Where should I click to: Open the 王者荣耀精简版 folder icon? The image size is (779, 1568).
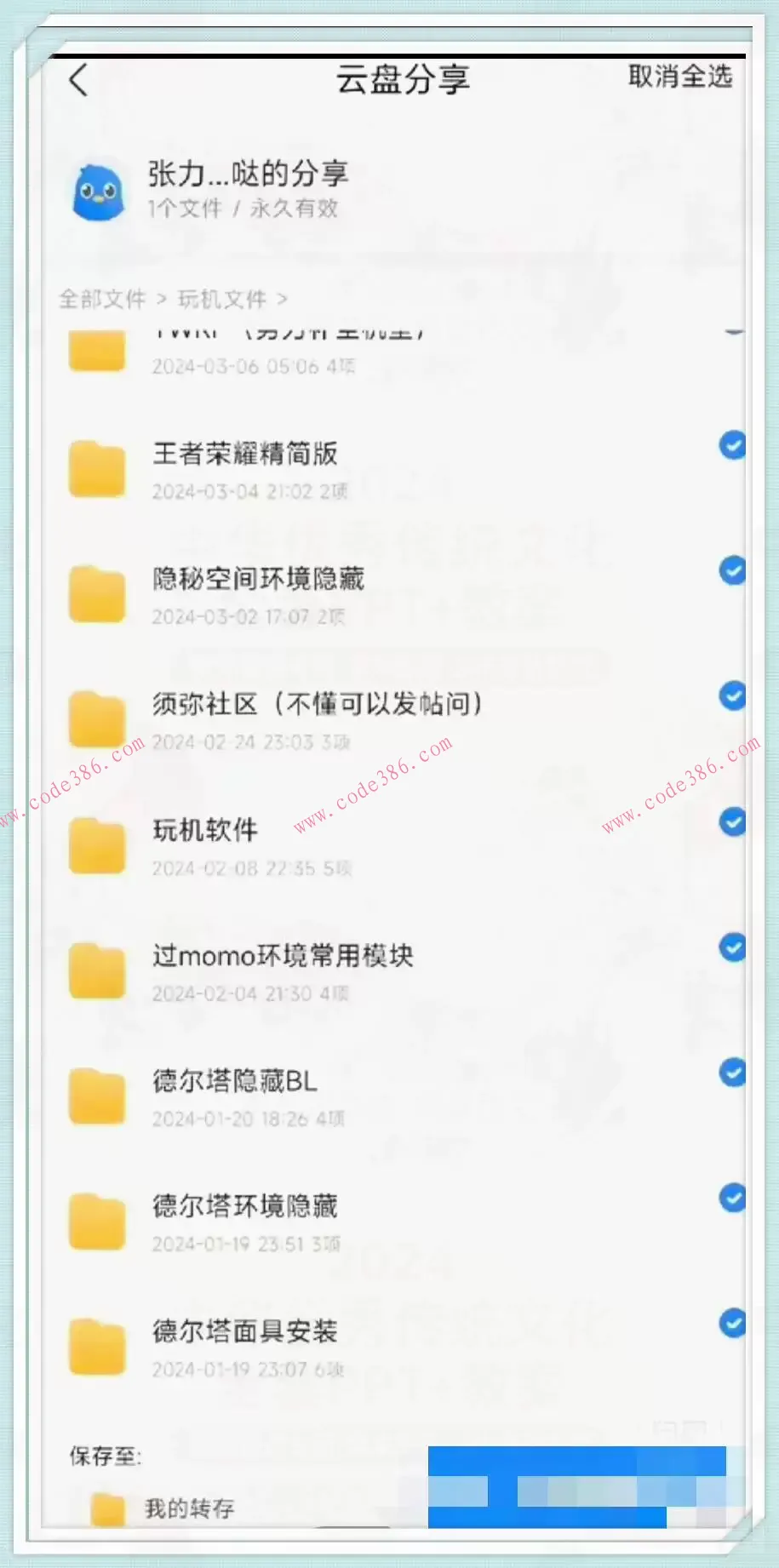(x=96, y=469)
